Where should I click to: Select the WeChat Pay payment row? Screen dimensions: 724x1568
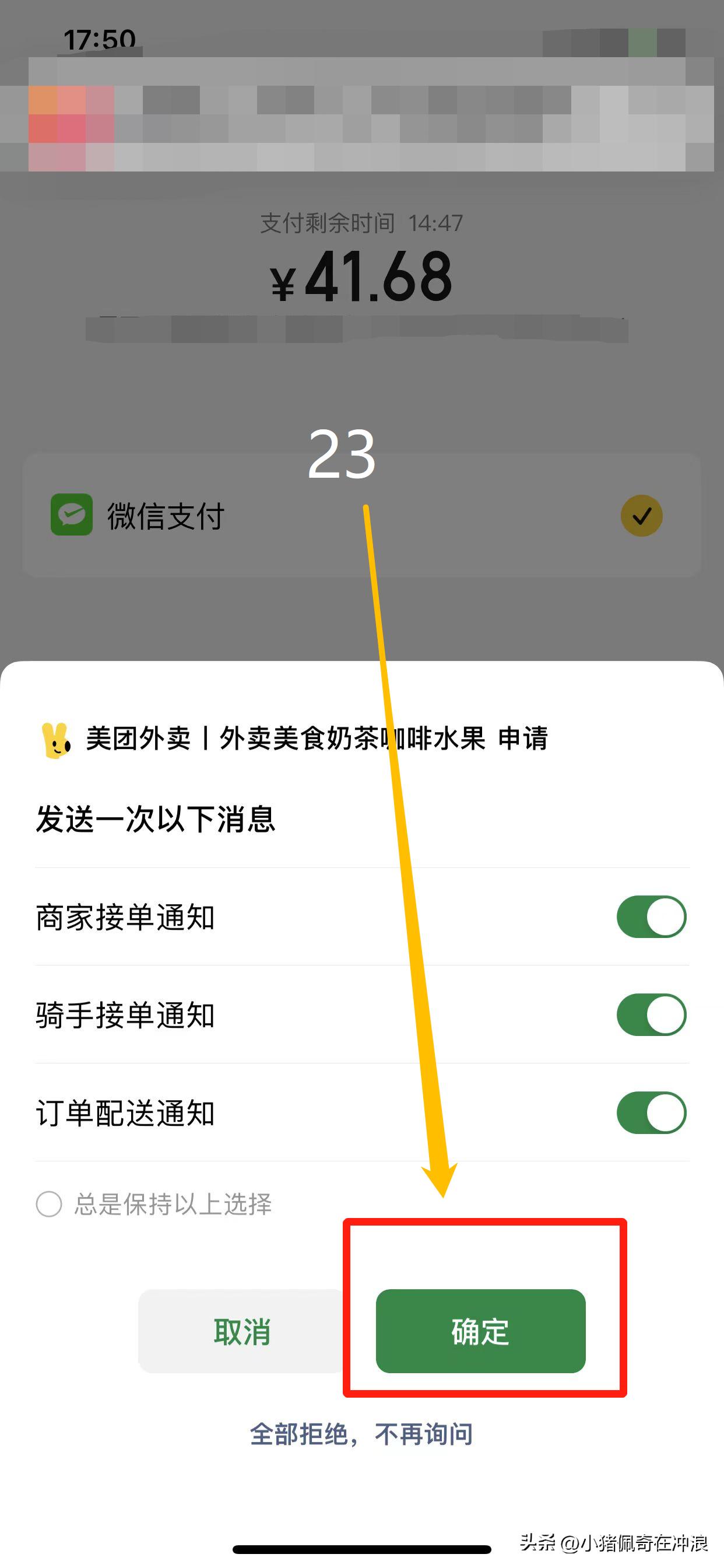(361, 517)
